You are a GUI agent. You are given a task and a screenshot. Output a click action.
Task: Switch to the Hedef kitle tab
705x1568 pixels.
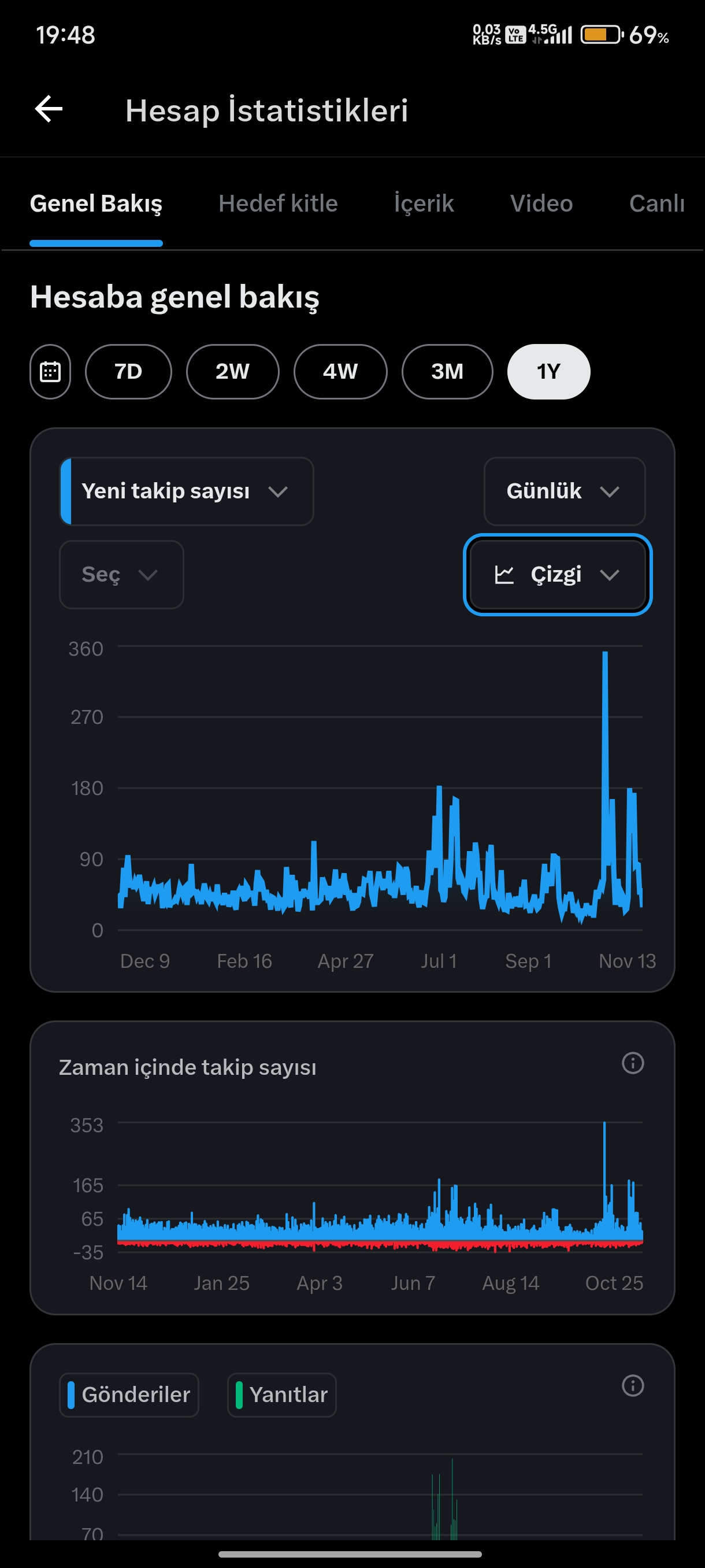click(278, 204)
